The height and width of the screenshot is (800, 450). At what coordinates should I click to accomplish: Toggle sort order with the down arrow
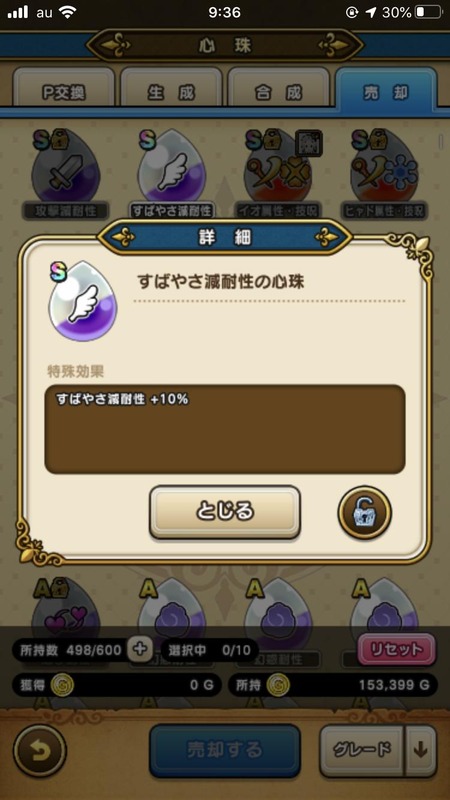(420, 749)
